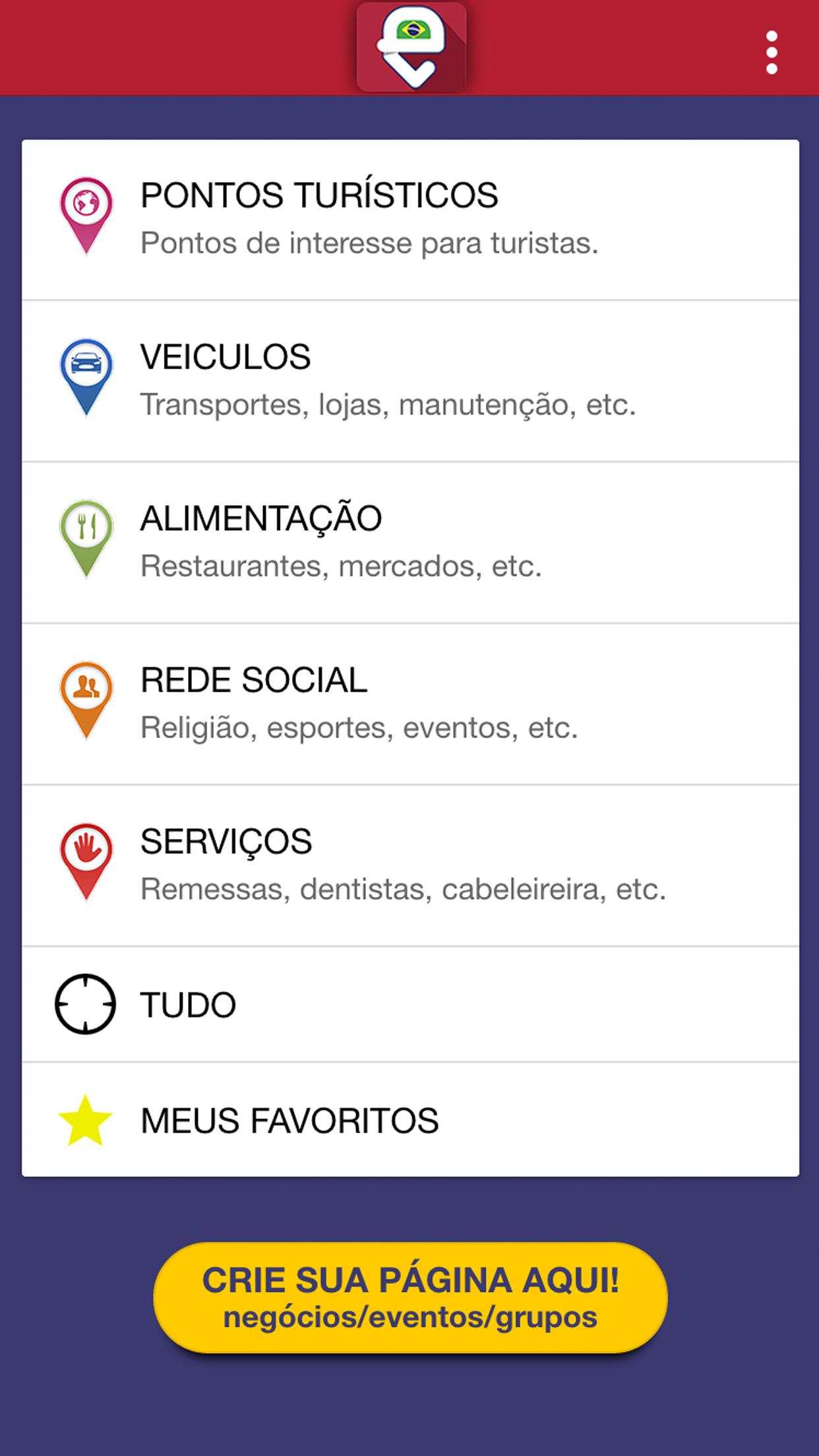
Task: Show everything with Tudo
Action: pos(409,1004)
